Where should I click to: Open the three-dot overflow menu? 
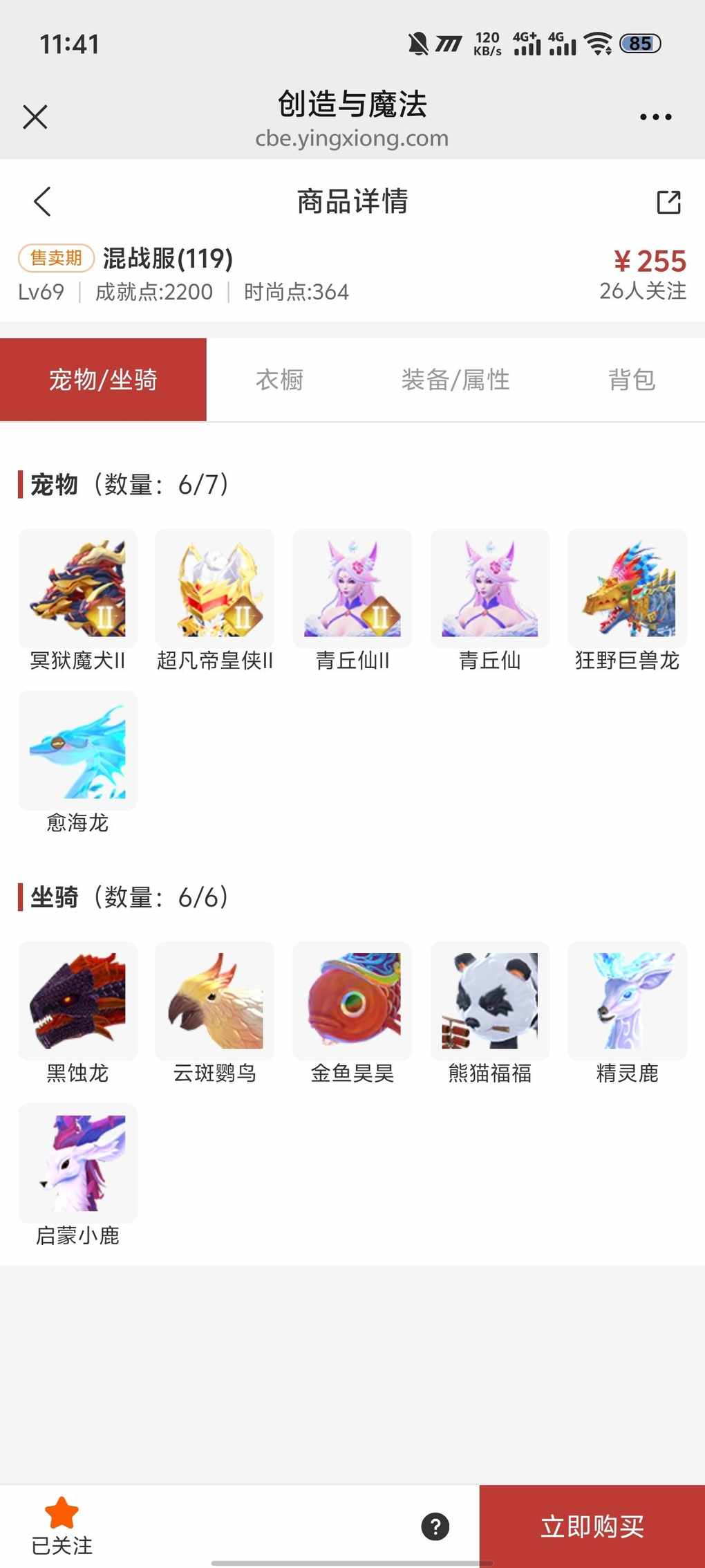(x=655, y=117)
